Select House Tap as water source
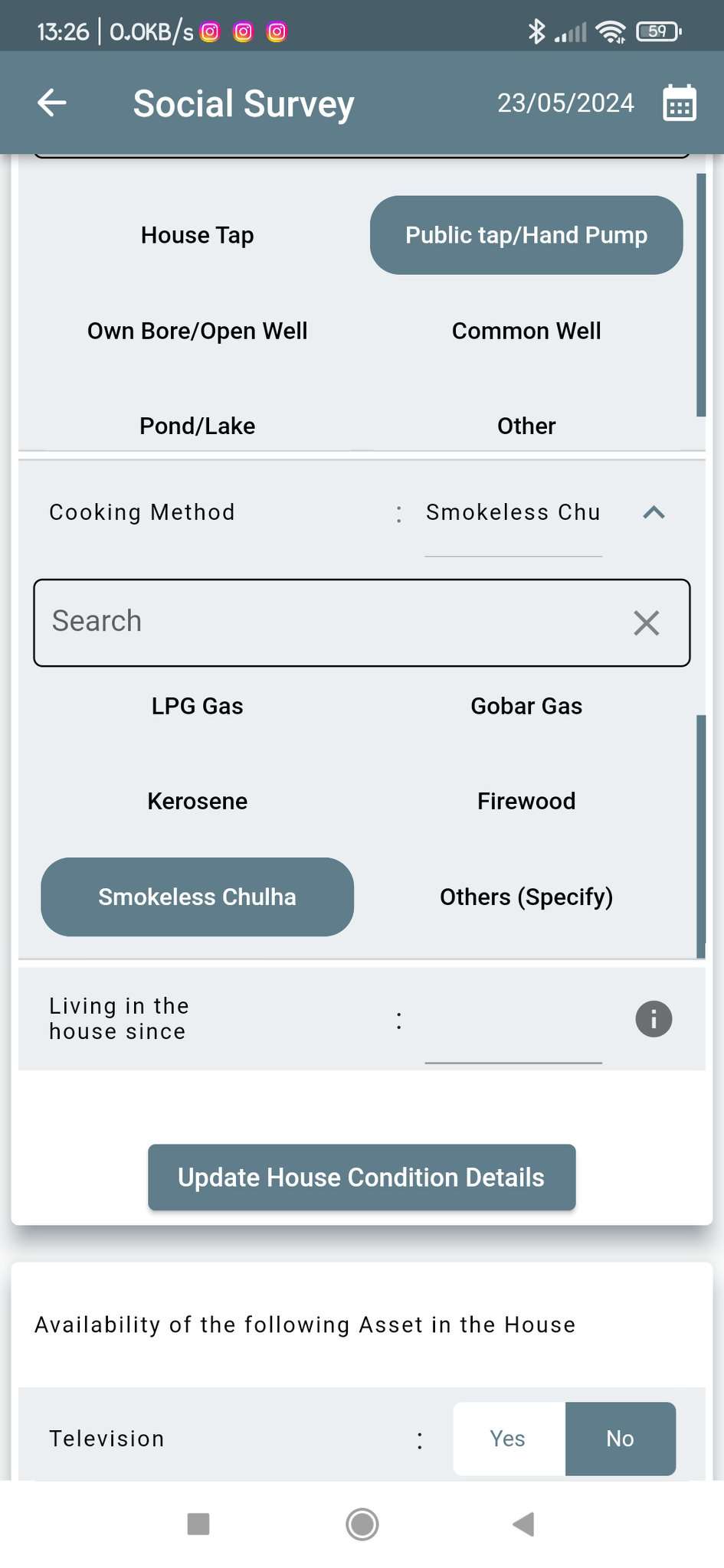The width and height of the screenshot is (724, 1568). click(x=197, y=235)
